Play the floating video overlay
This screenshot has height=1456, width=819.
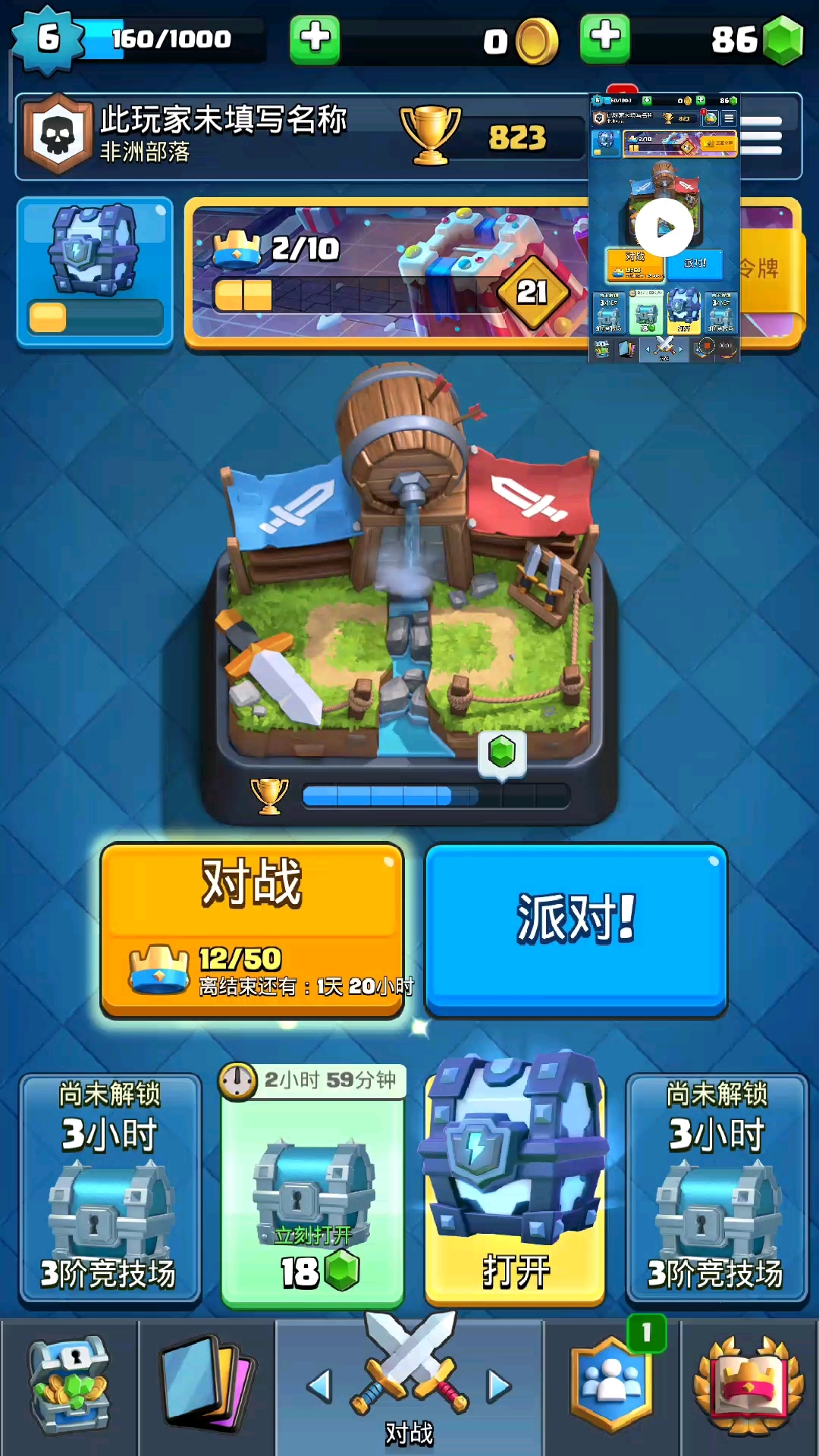click(664, 227)
